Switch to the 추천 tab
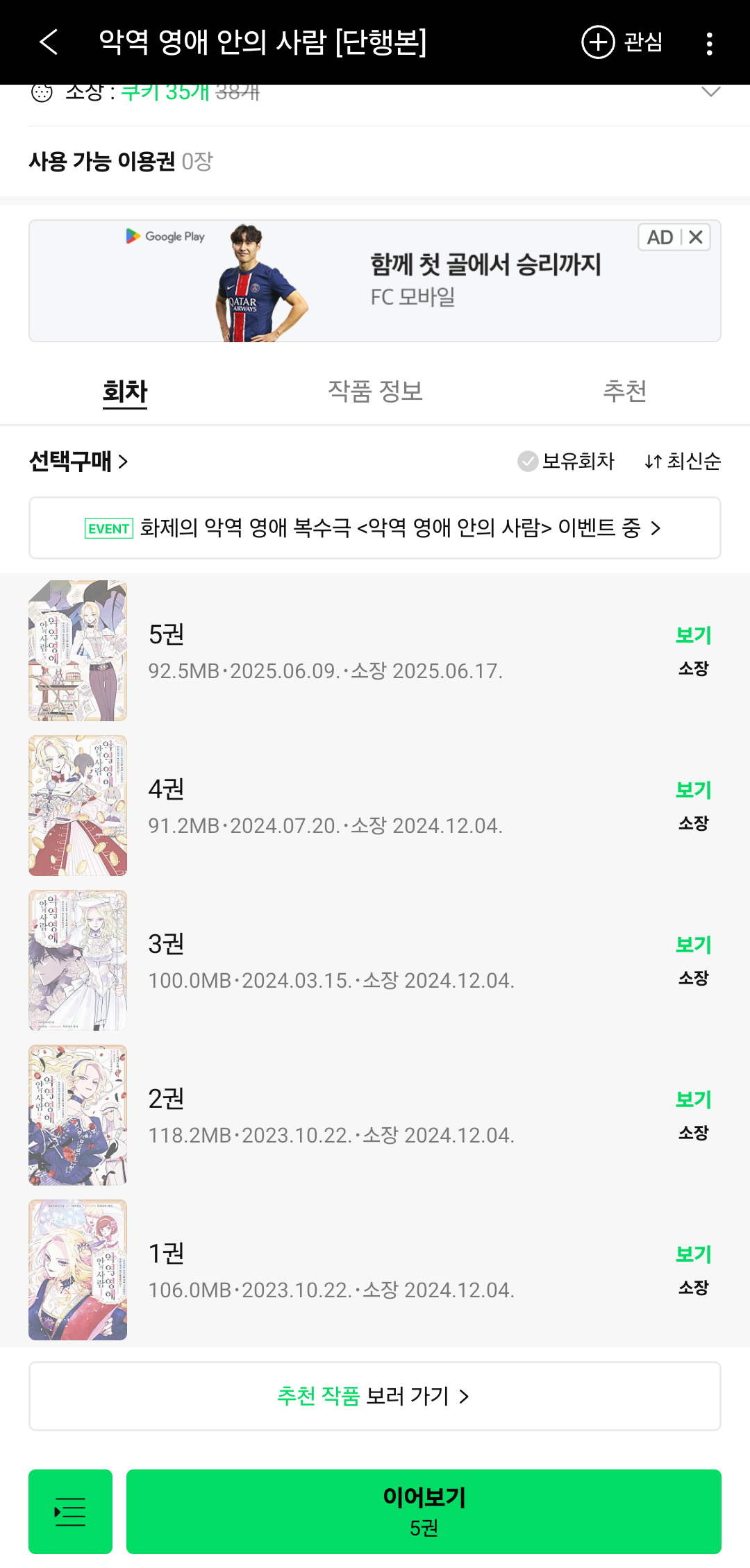This screenshot has width=750, height=1568. pos(624,391)
